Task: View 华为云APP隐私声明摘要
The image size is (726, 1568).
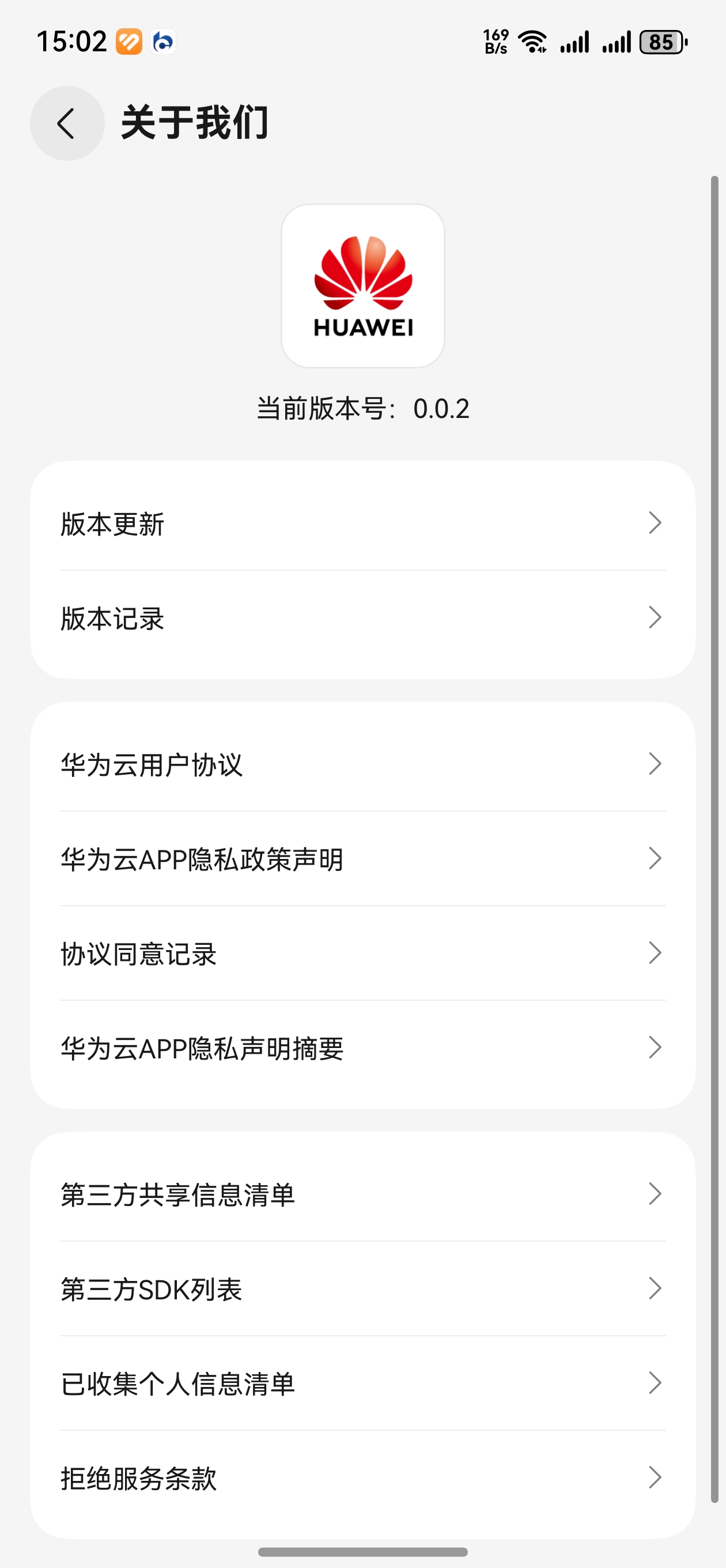Action: click(x=362, y=1047)
